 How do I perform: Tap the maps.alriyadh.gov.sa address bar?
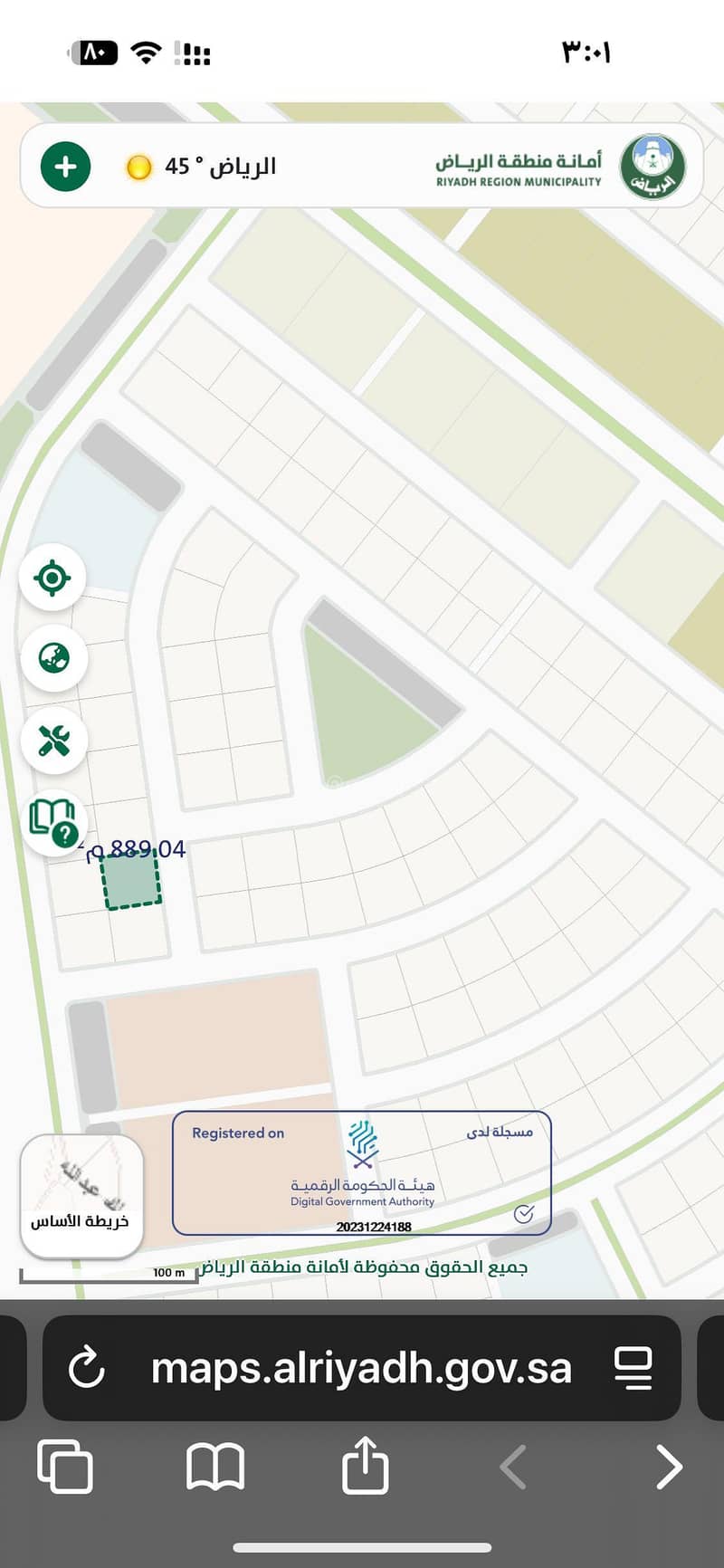(360, 1368)
